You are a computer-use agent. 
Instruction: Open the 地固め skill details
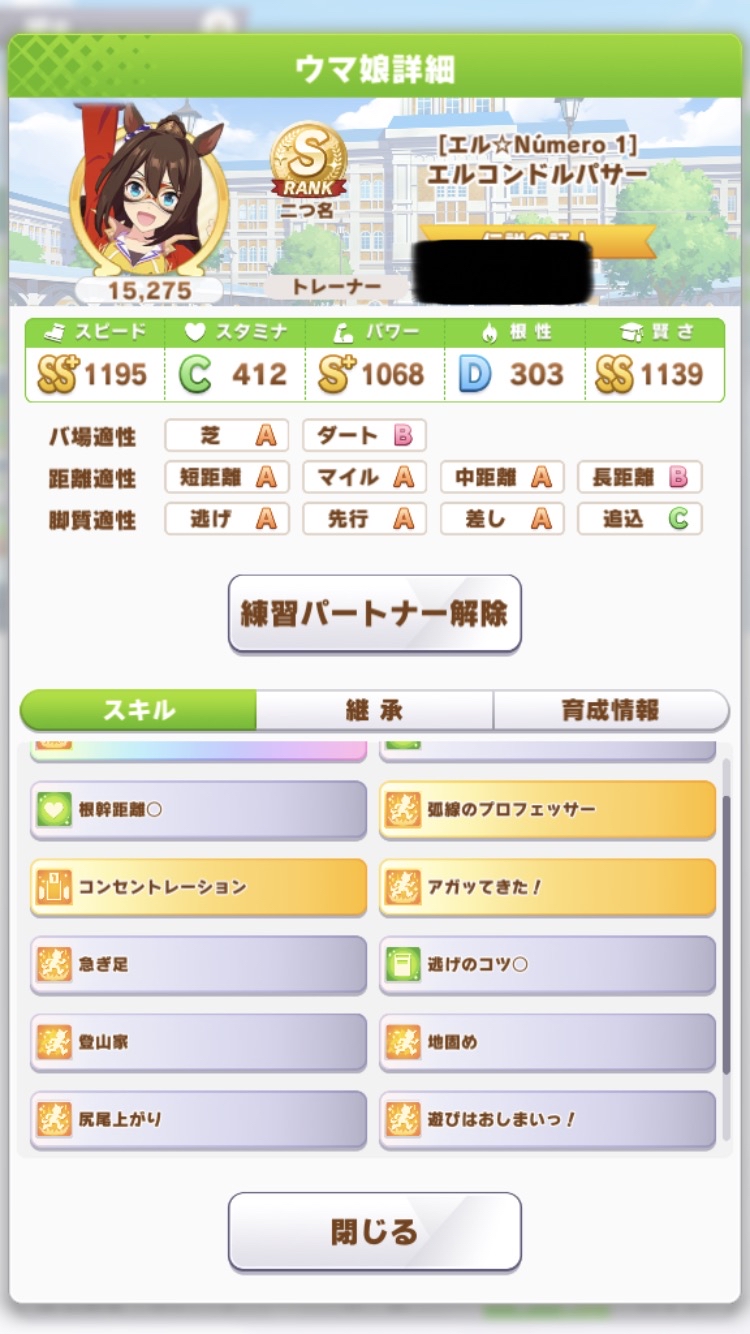pos(548,1042)
